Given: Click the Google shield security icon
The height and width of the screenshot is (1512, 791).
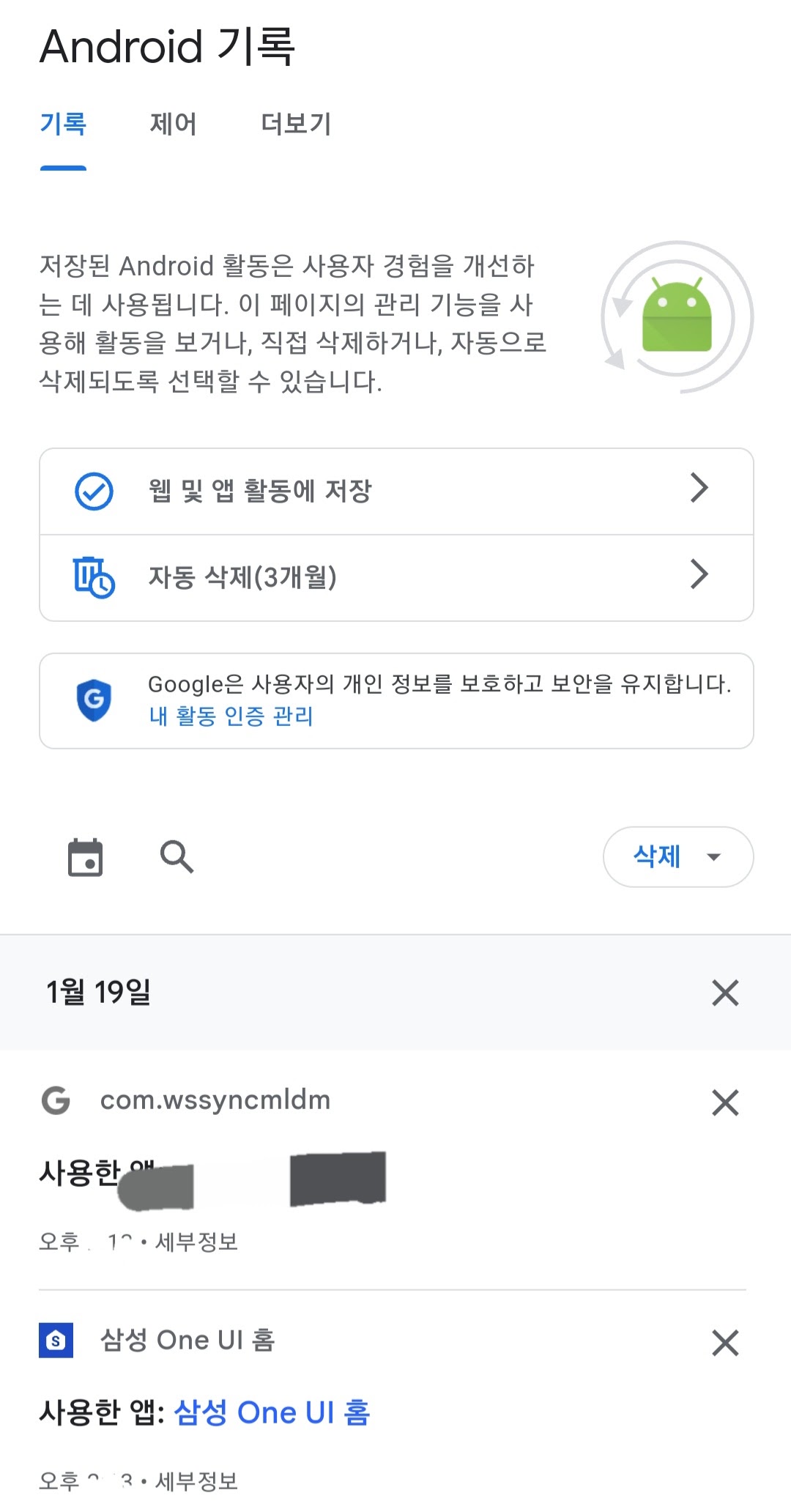Looking at the screenshot, I should [x=93, y=700].
